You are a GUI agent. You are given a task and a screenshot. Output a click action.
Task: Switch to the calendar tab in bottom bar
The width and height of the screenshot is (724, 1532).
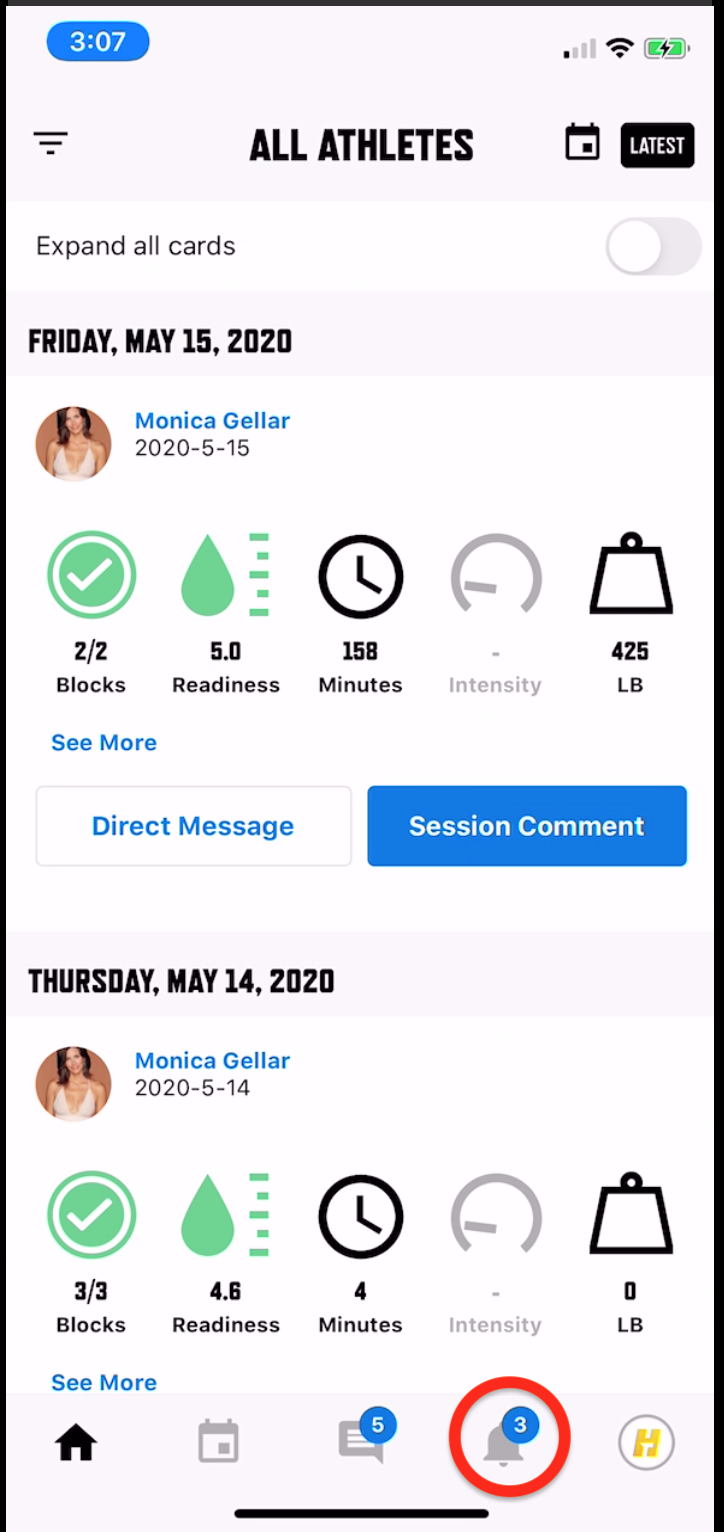(x=218, y=1443)
